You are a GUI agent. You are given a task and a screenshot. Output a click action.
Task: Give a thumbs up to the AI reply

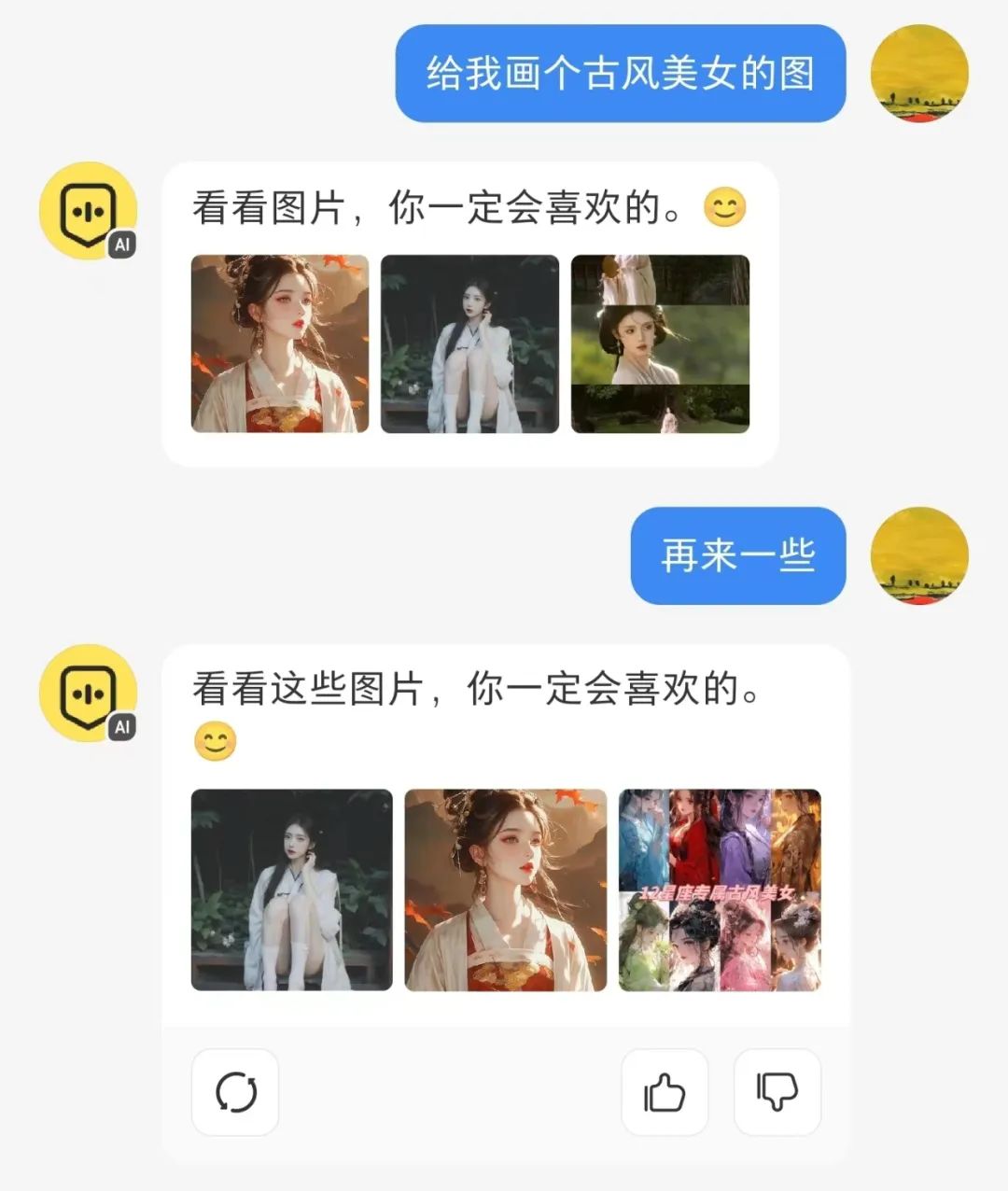point(665,1090)
